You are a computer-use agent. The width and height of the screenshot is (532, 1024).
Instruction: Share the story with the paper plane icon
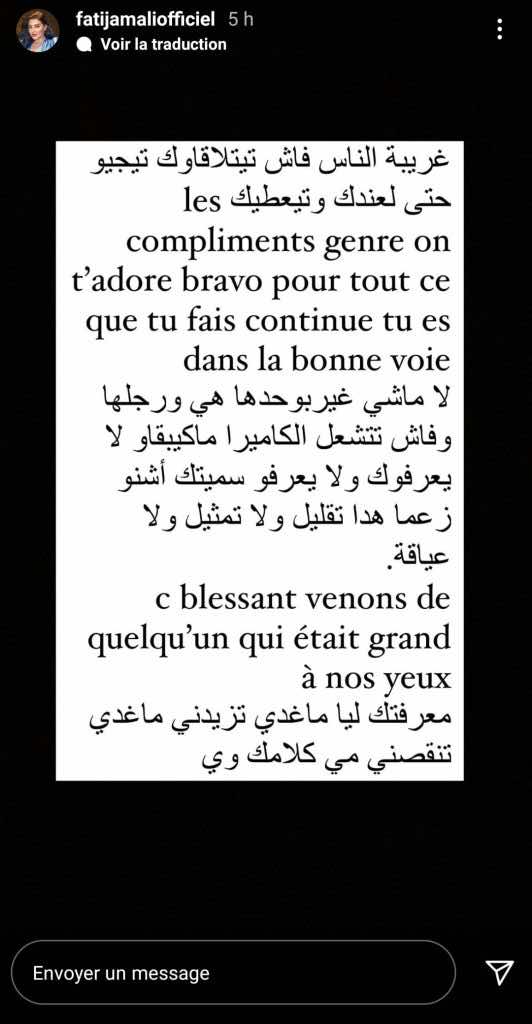500,972
